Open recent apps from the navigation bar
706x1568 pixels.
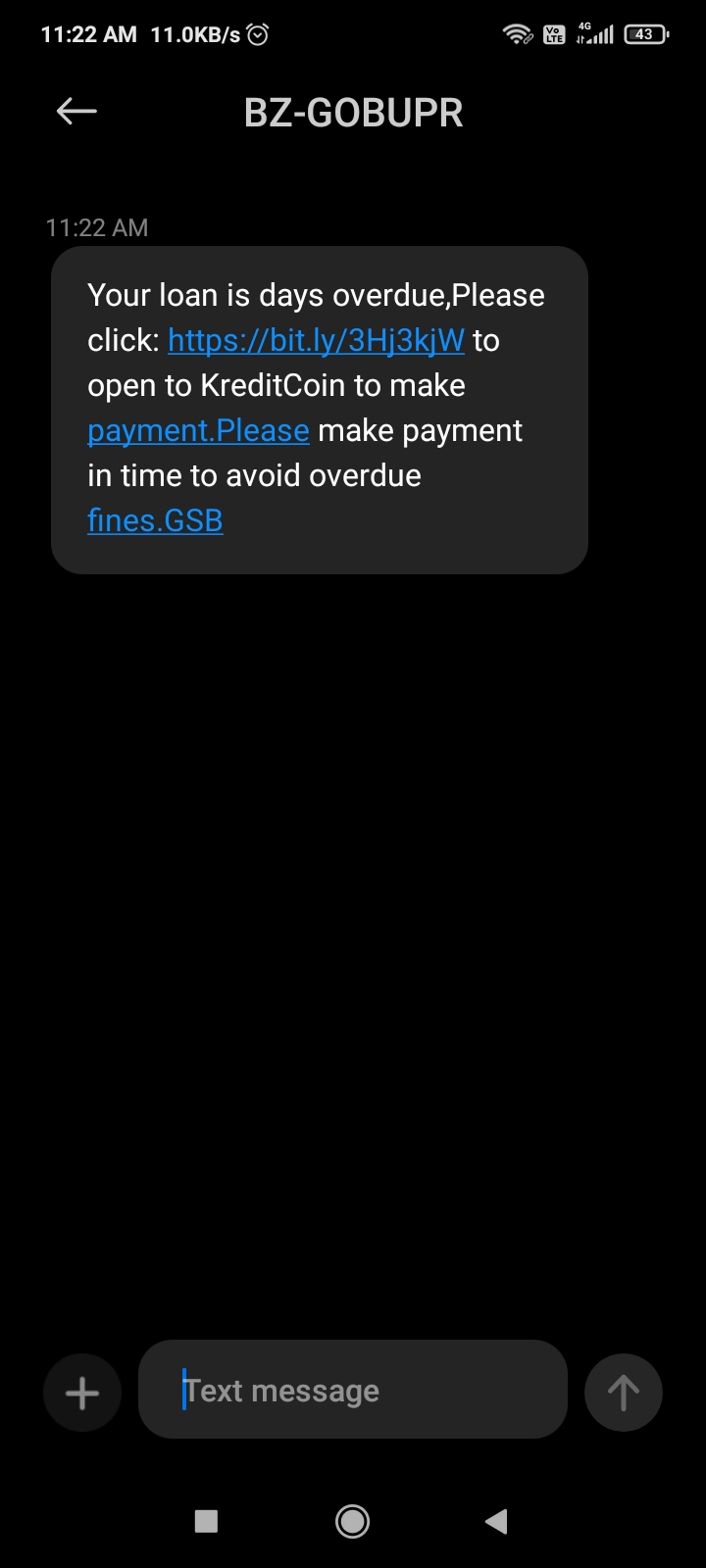click(206, 1521)
